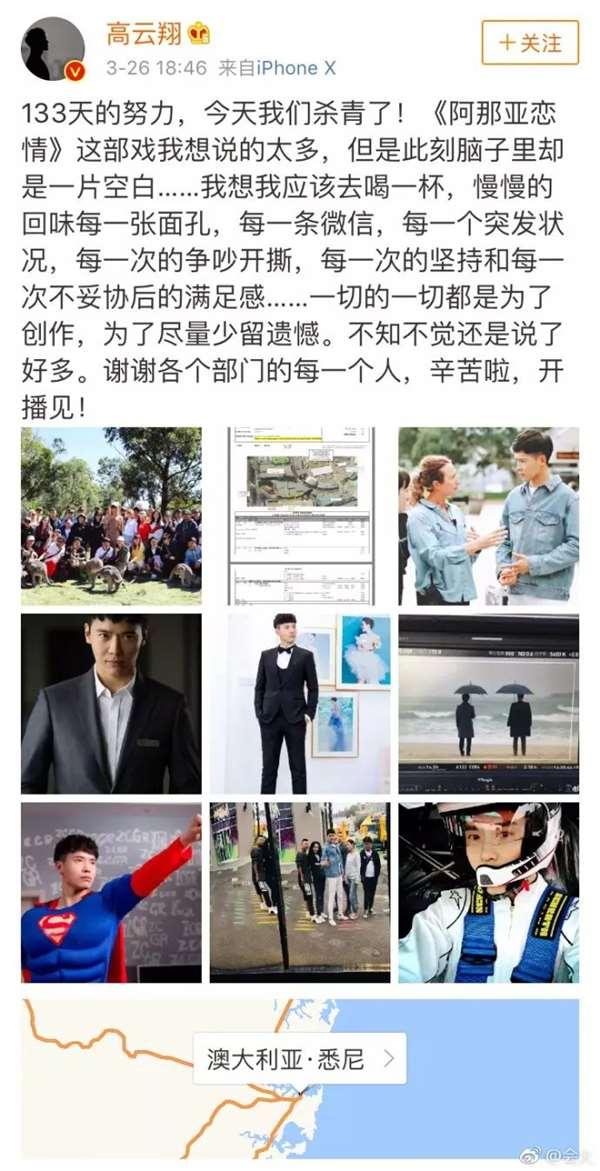View the two umbrellas beach monitor photo

point(488,703)
